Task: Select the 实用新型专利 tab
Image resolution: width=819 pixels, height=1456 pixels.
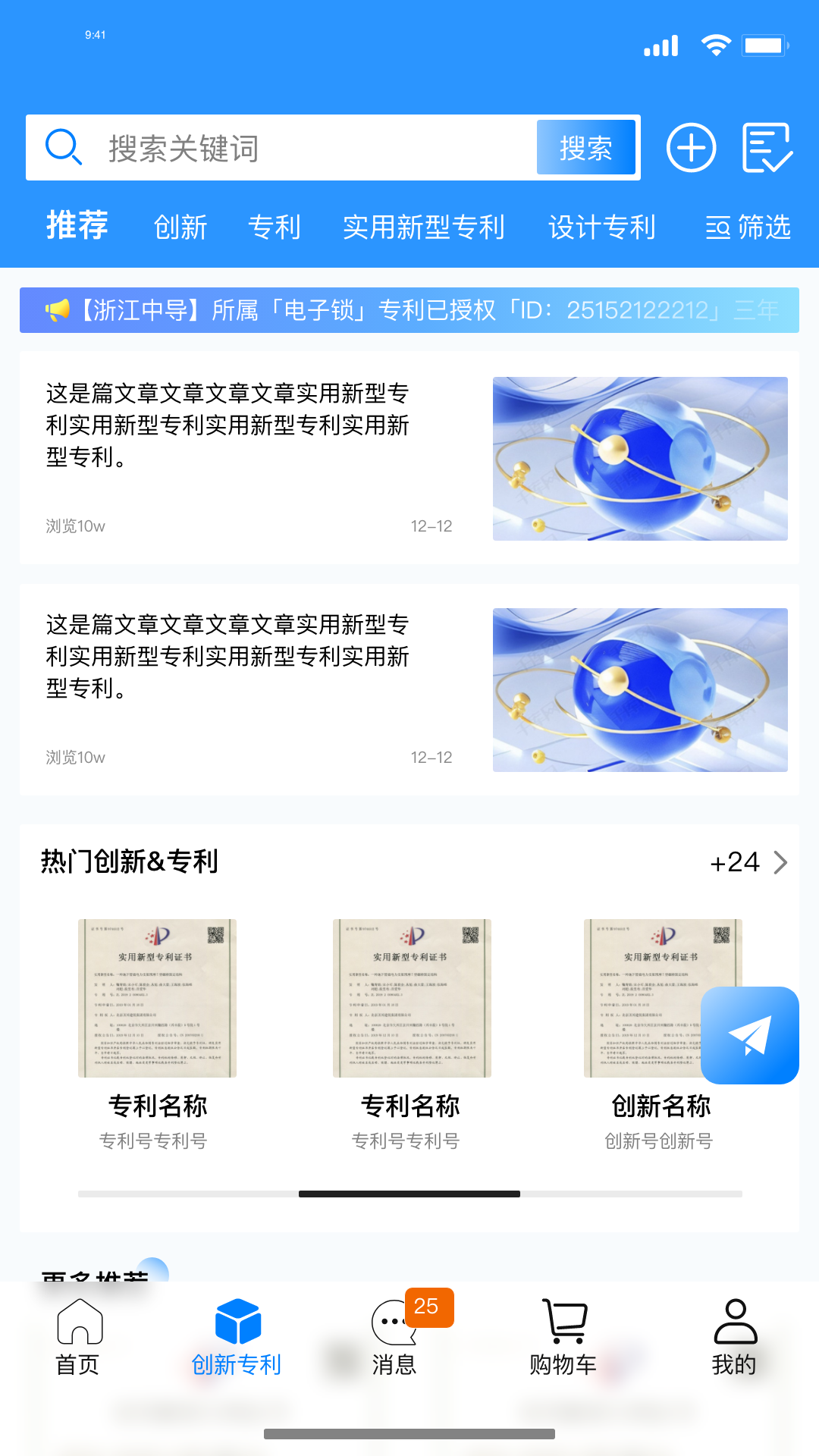Action: pyautogui.click(x=423, y=227)
